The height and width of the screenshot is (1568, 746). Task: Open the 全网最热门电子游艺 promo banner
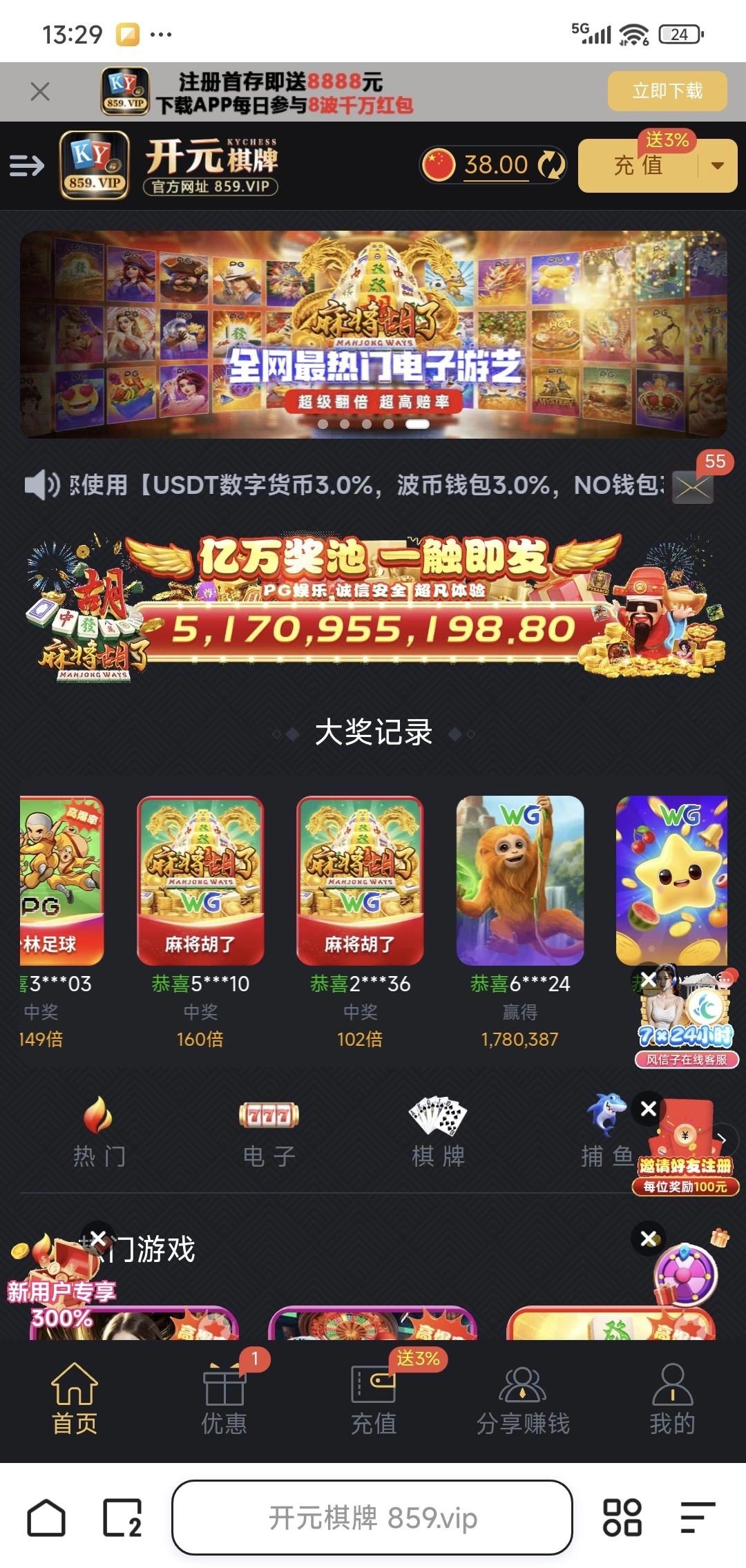pyautogui.click(x=373, y=334)
